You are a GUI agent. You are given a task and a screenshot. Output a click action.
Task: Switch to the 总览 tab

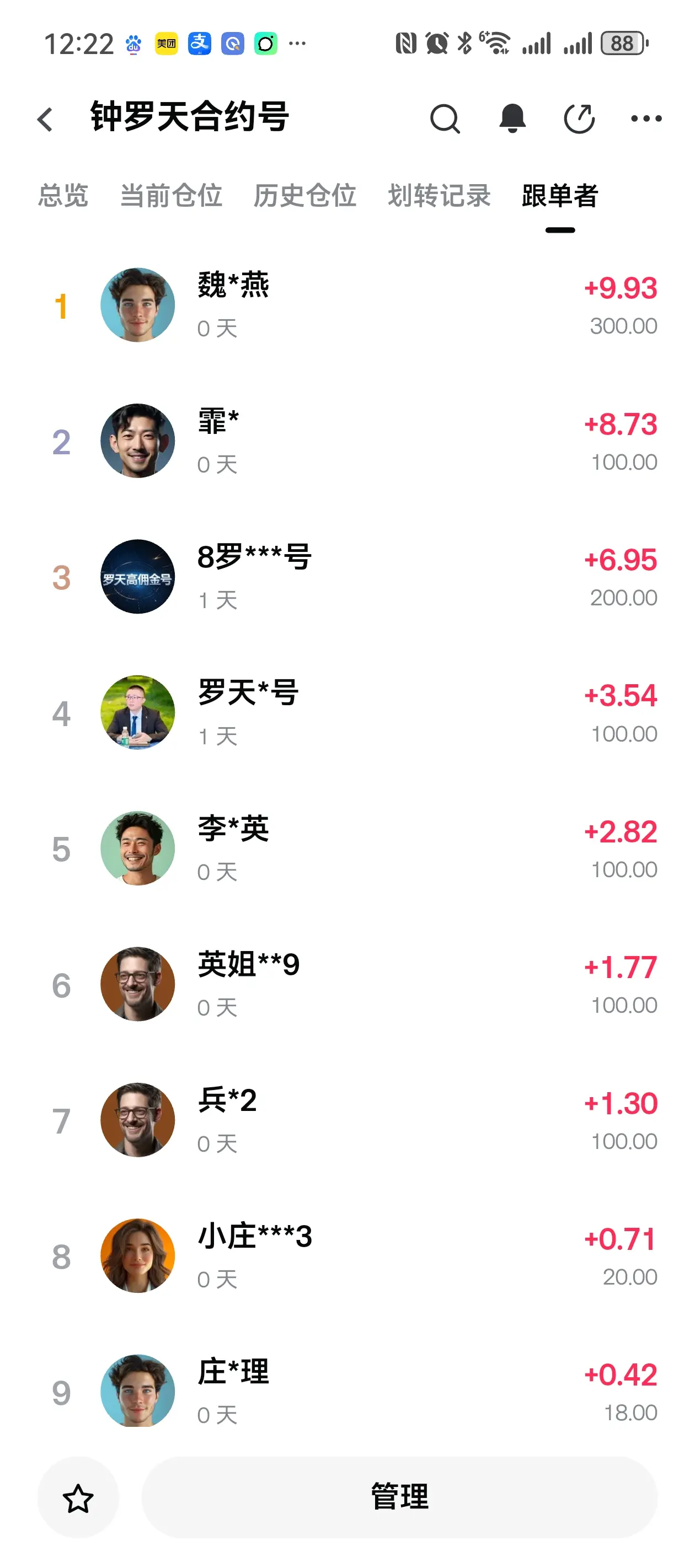[x=63, y=196]
